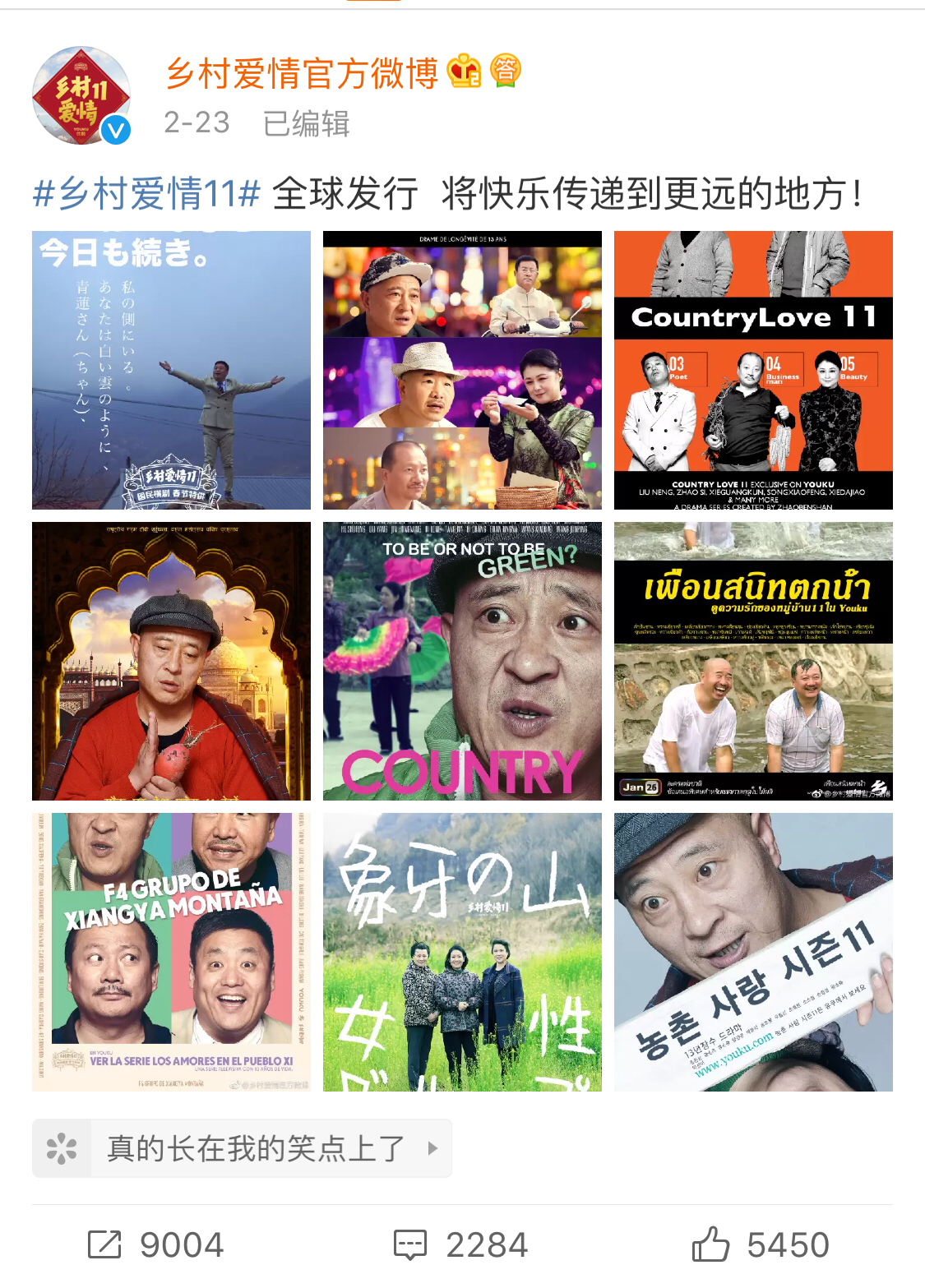
Task: Repost this post with 9004 shares
Action: (x=156, y=1244)
